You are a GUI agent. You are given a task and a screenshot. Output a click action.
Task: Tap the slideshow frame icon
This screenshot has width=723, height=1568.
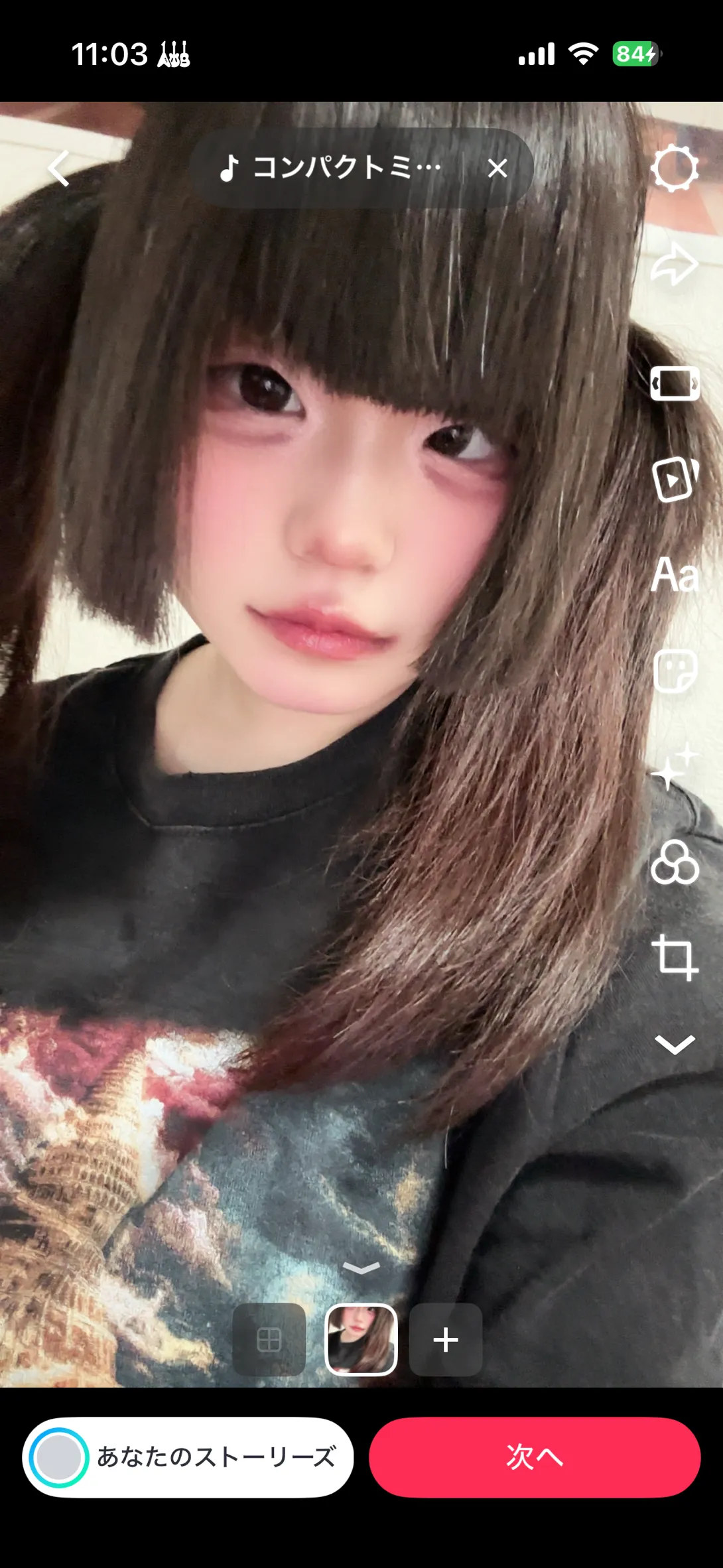click(x=675, y=383)
